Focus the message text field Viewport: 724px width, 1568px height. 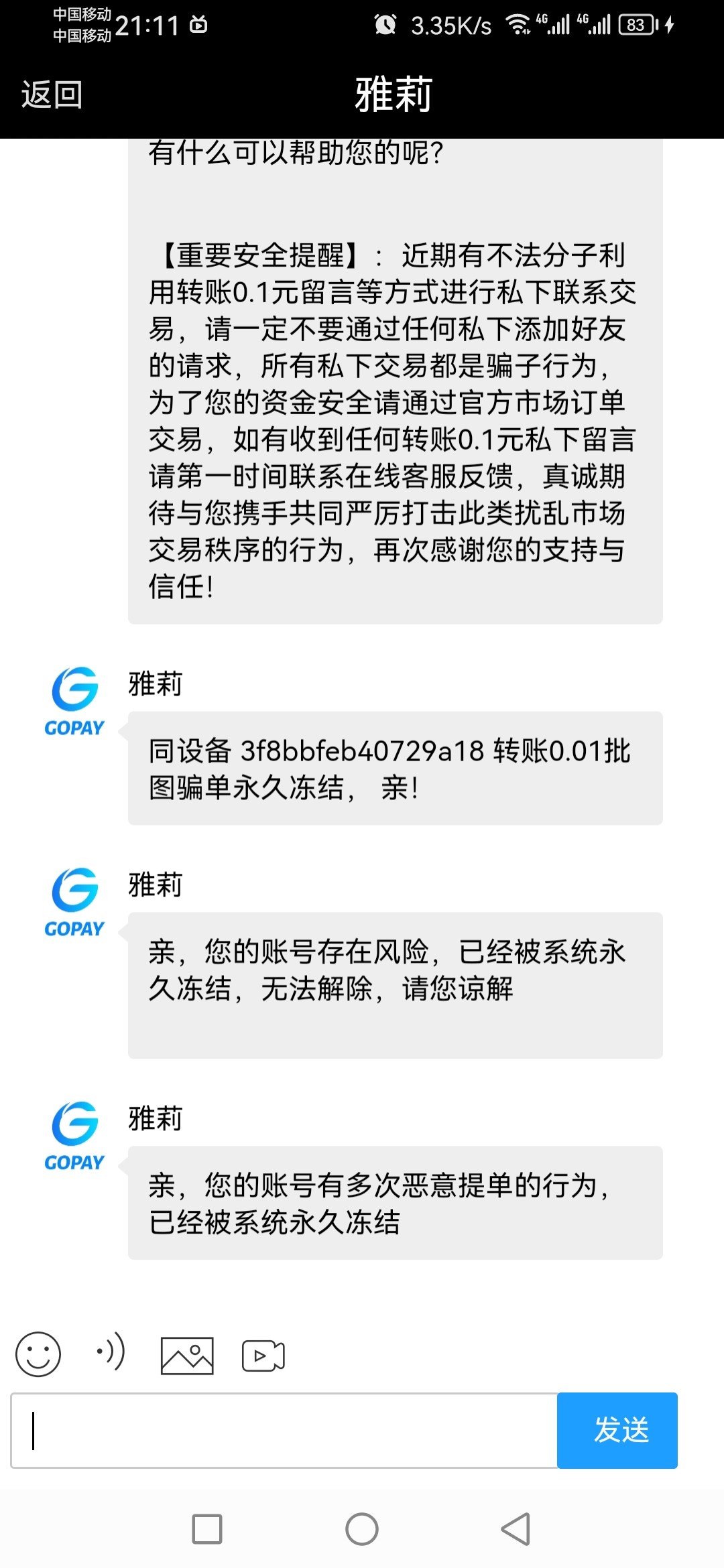(x=284, y=1431)
